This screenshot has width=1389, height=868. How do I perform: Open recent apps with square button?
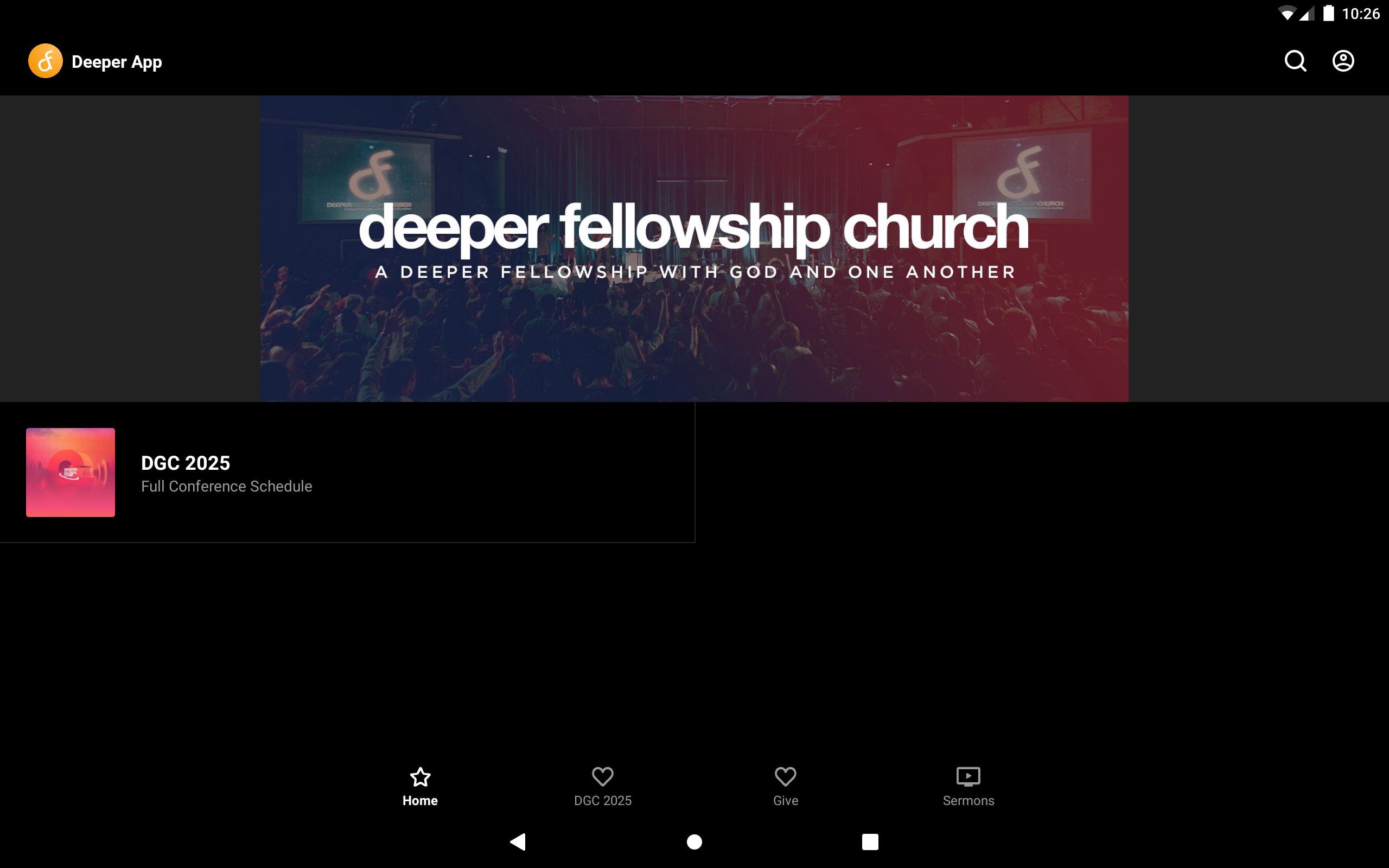(x=870, y=841)
